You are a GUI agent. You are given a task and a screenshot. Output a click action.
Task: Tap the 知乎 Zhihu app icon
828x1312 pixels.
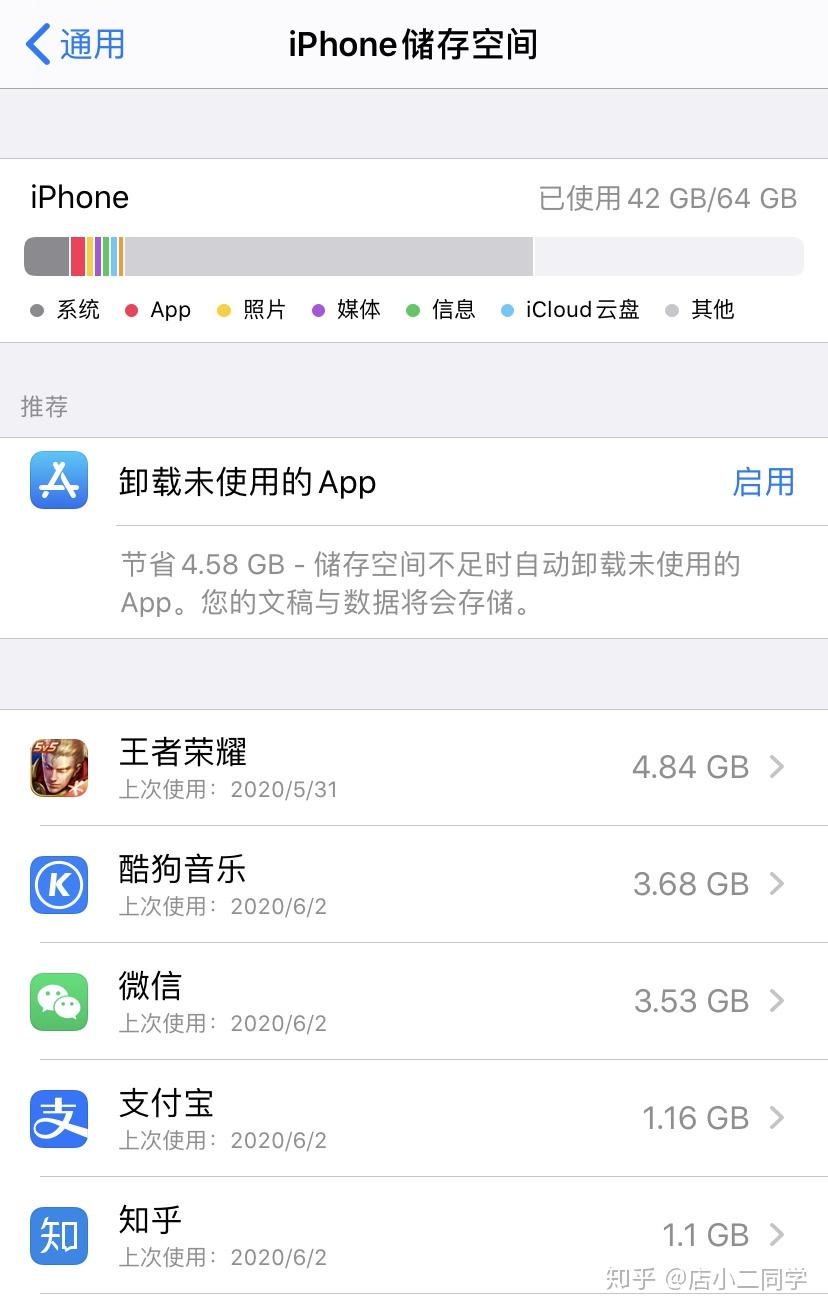58,1235
